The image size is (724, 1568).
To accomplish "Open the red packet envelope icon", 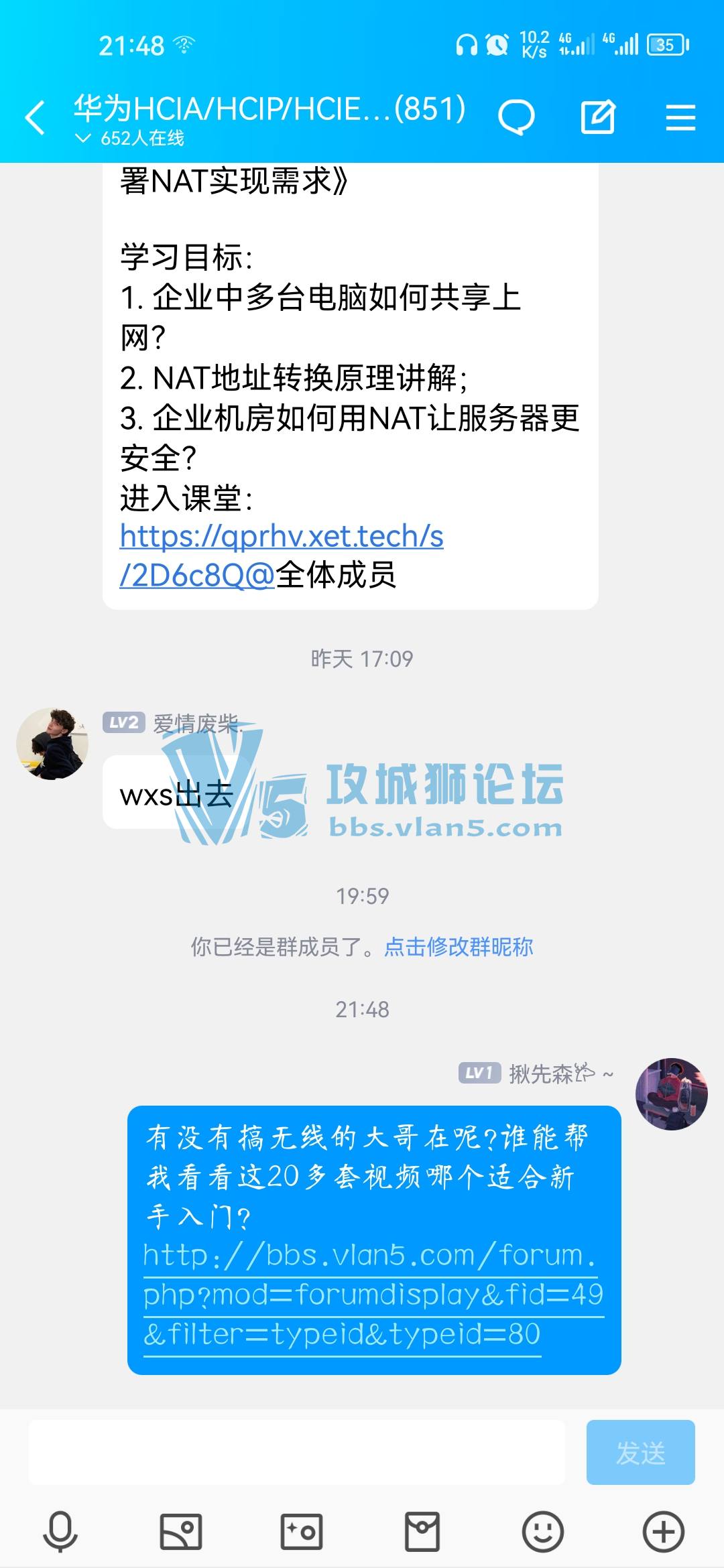I will point(422,1531).
